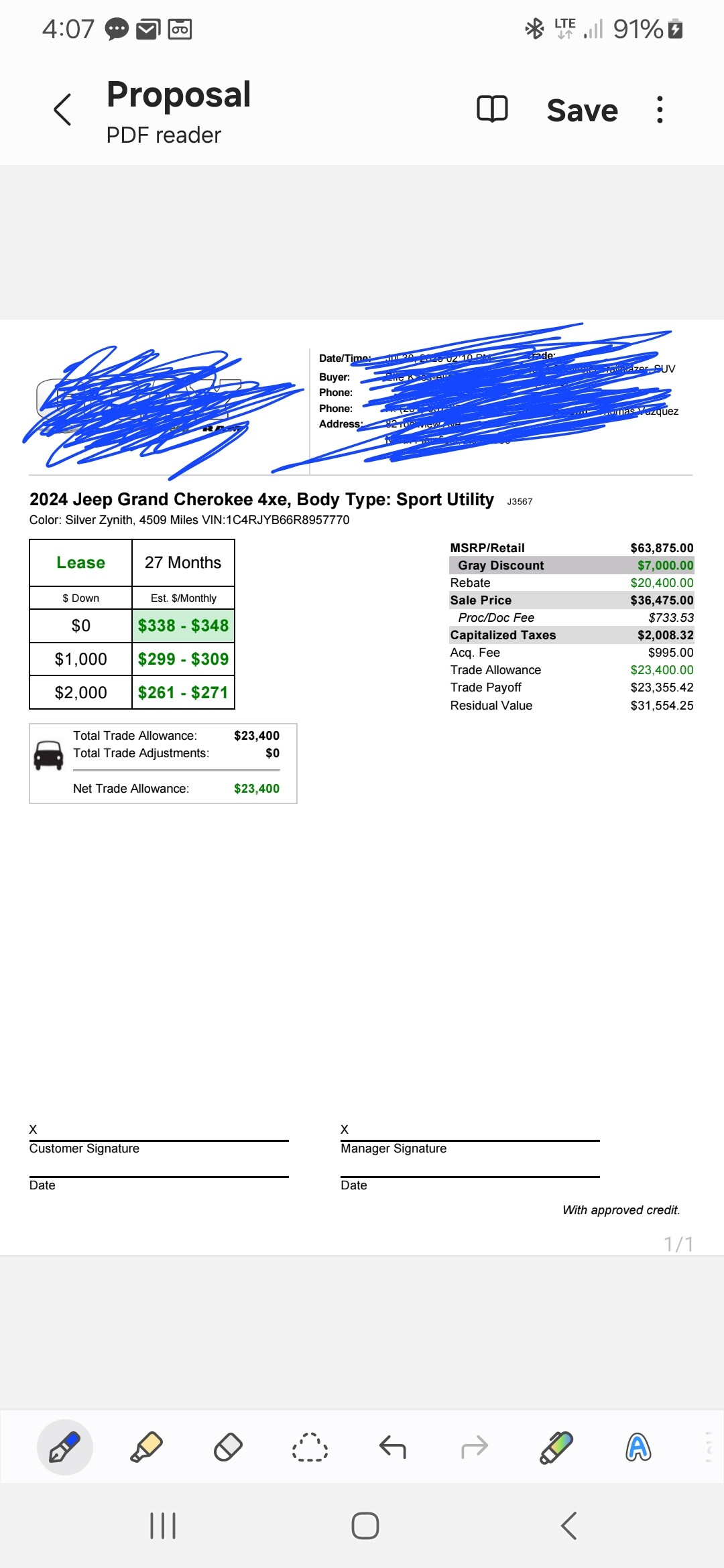Screen dimensions: 724x1568
Task: Select the pen drawing tool
Action: [65, 1447]
